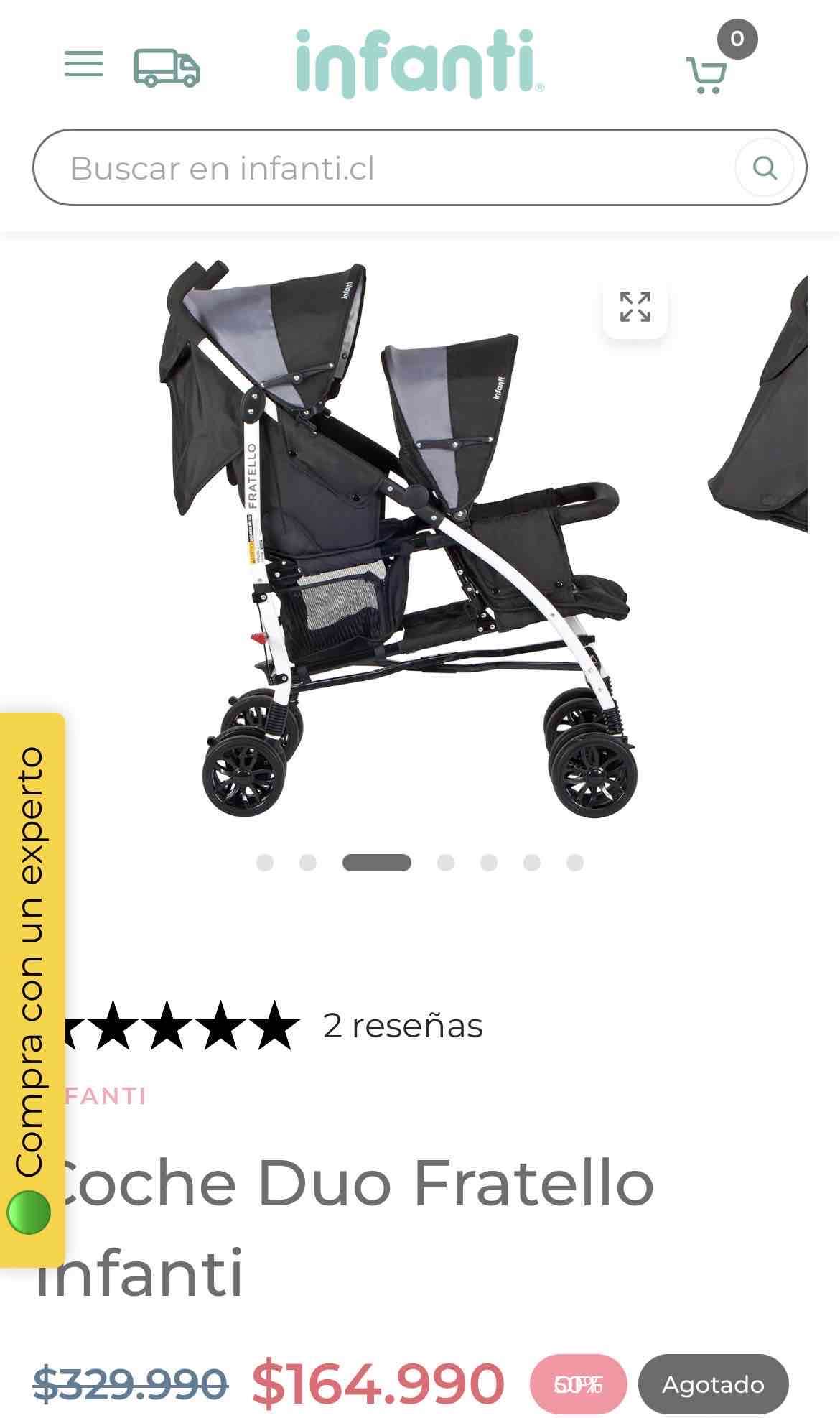Open the delivery truck icon
Viewport: 840px width, 1418px height.
coord(167,68)
